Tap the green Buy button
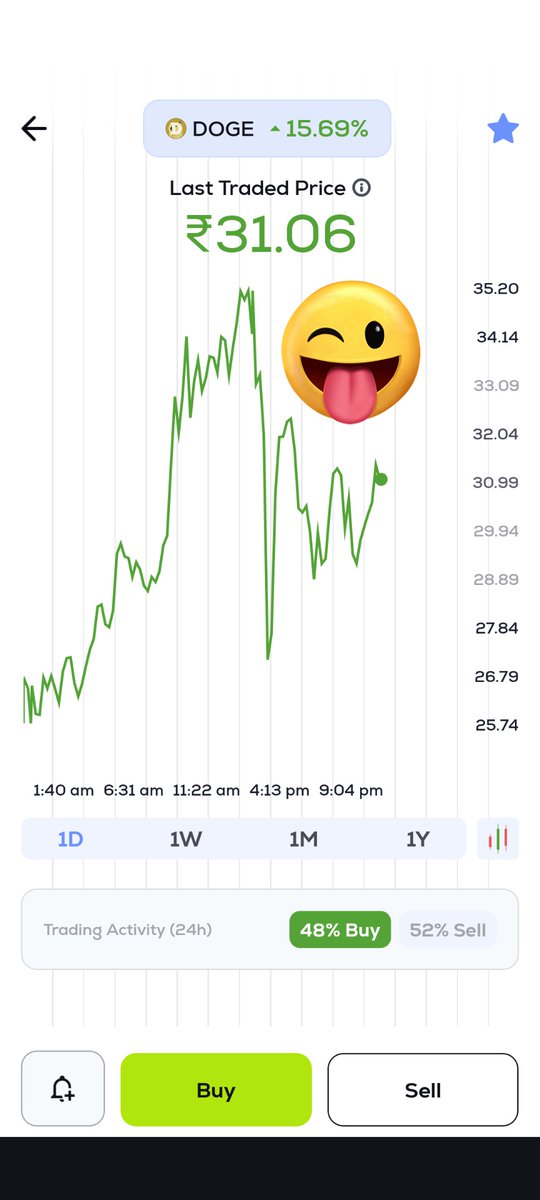This screenshot has width=540, height=1200. [x=216, y=1090]
